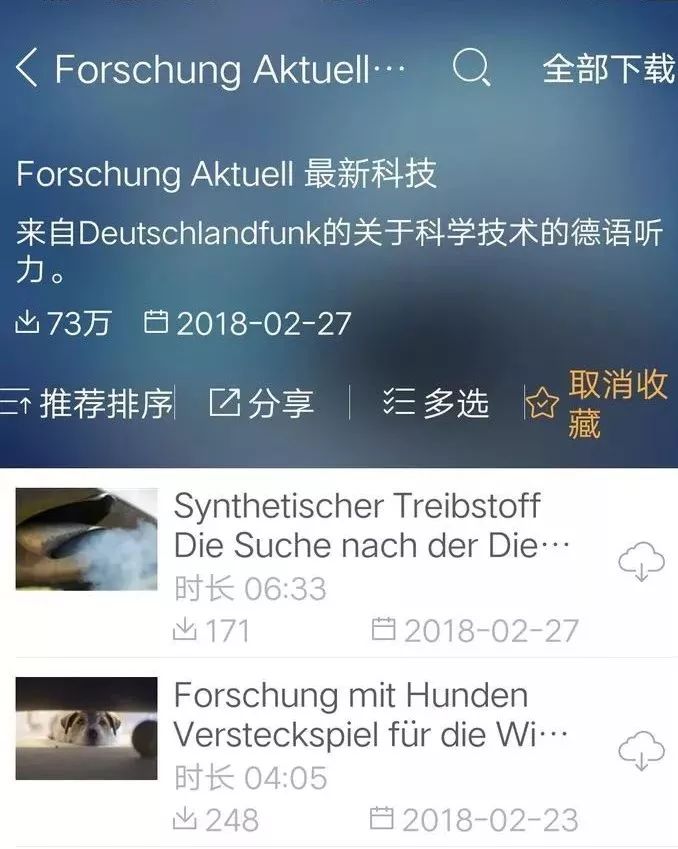The width and height of the screenshot is (678, 849).
Task: Tap 全部下载 to download all episodes
Action: (608, 68)
